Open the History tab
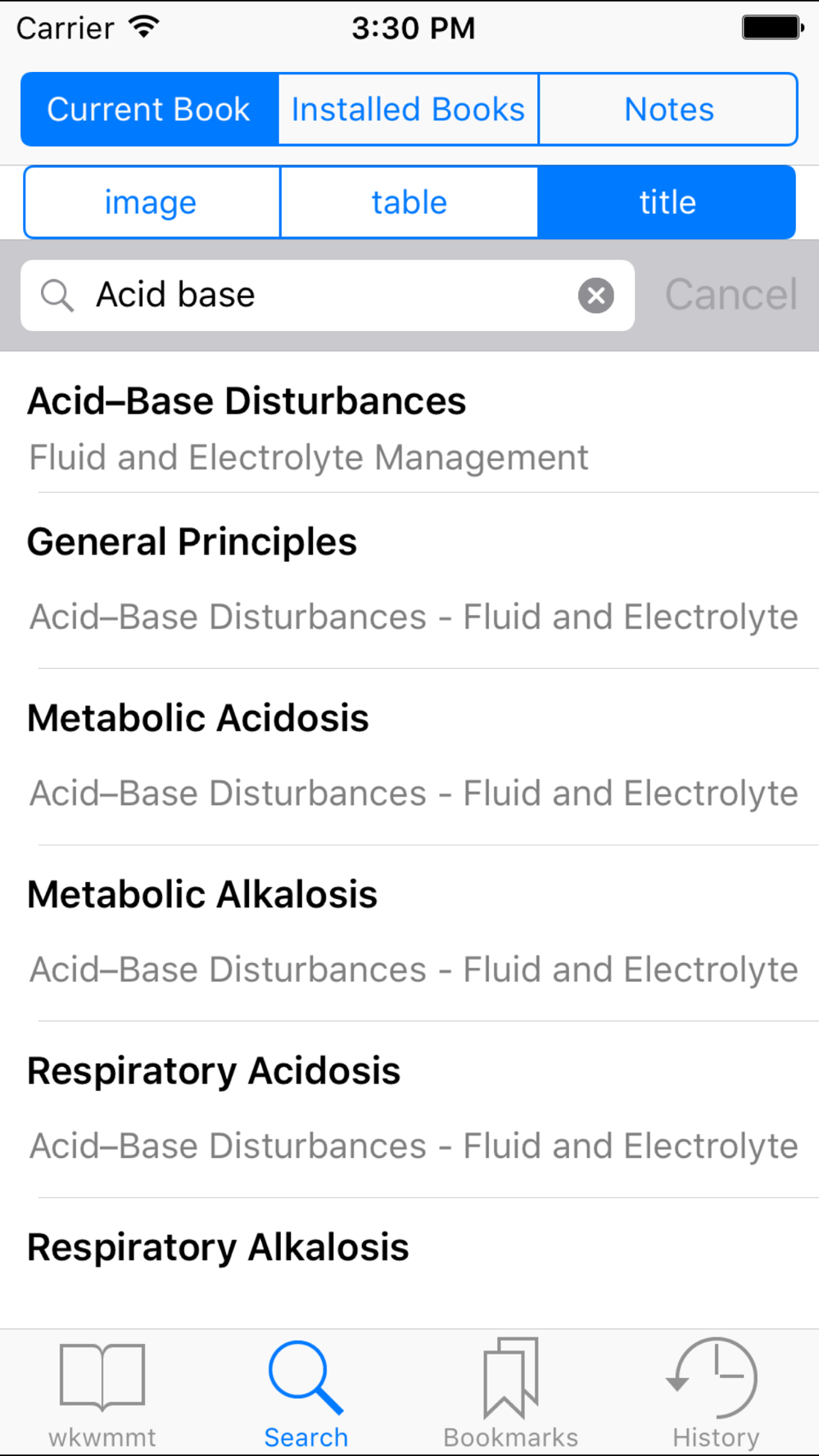This screenshot has width=819, height=1456. point(716,1392)
